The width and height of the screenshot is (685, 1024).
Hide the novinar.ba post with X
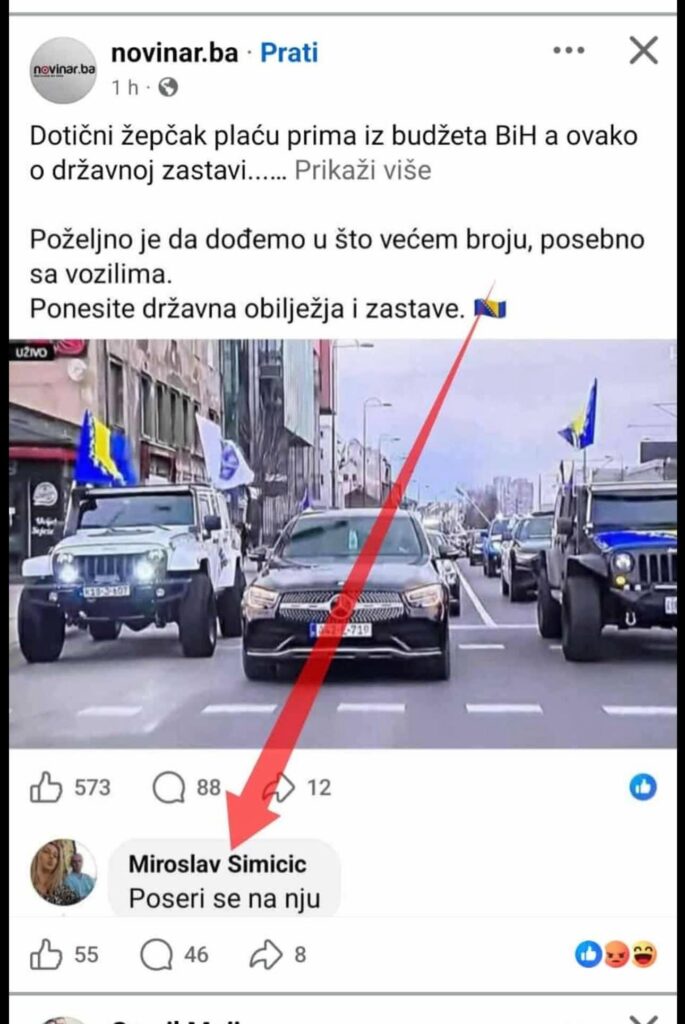(x=643, y=50)
